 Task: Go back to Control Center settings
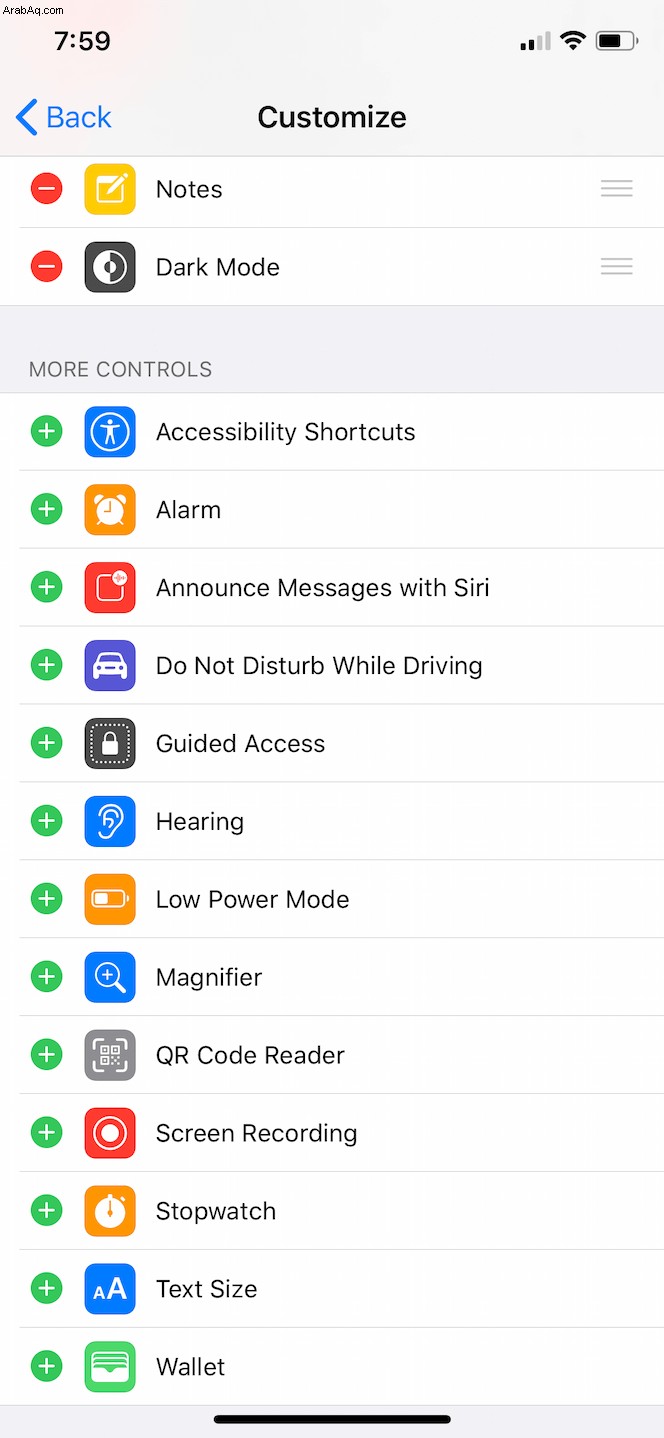(x=64, y=117)
